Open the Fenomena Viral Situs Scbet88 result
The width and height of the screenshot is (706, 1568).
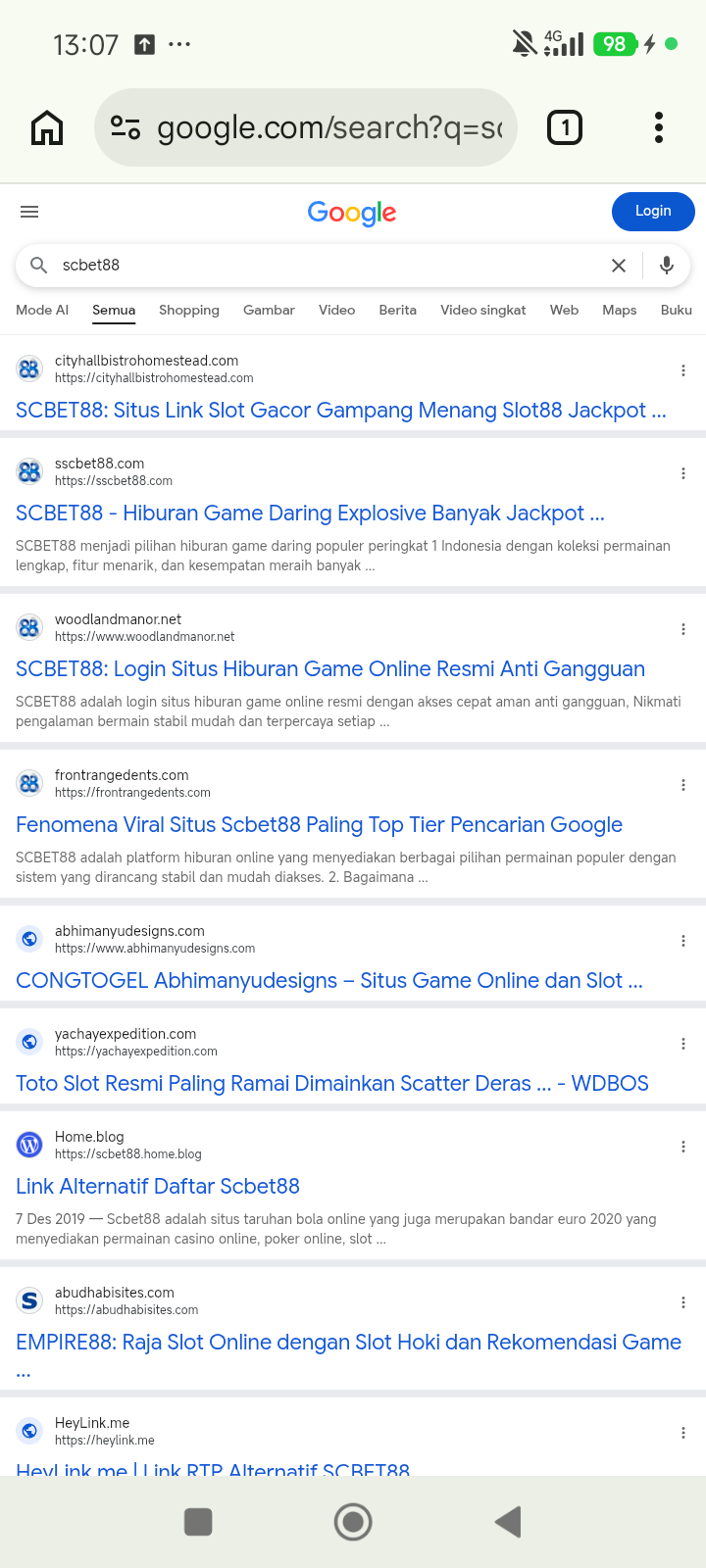[x=320, y=824]
